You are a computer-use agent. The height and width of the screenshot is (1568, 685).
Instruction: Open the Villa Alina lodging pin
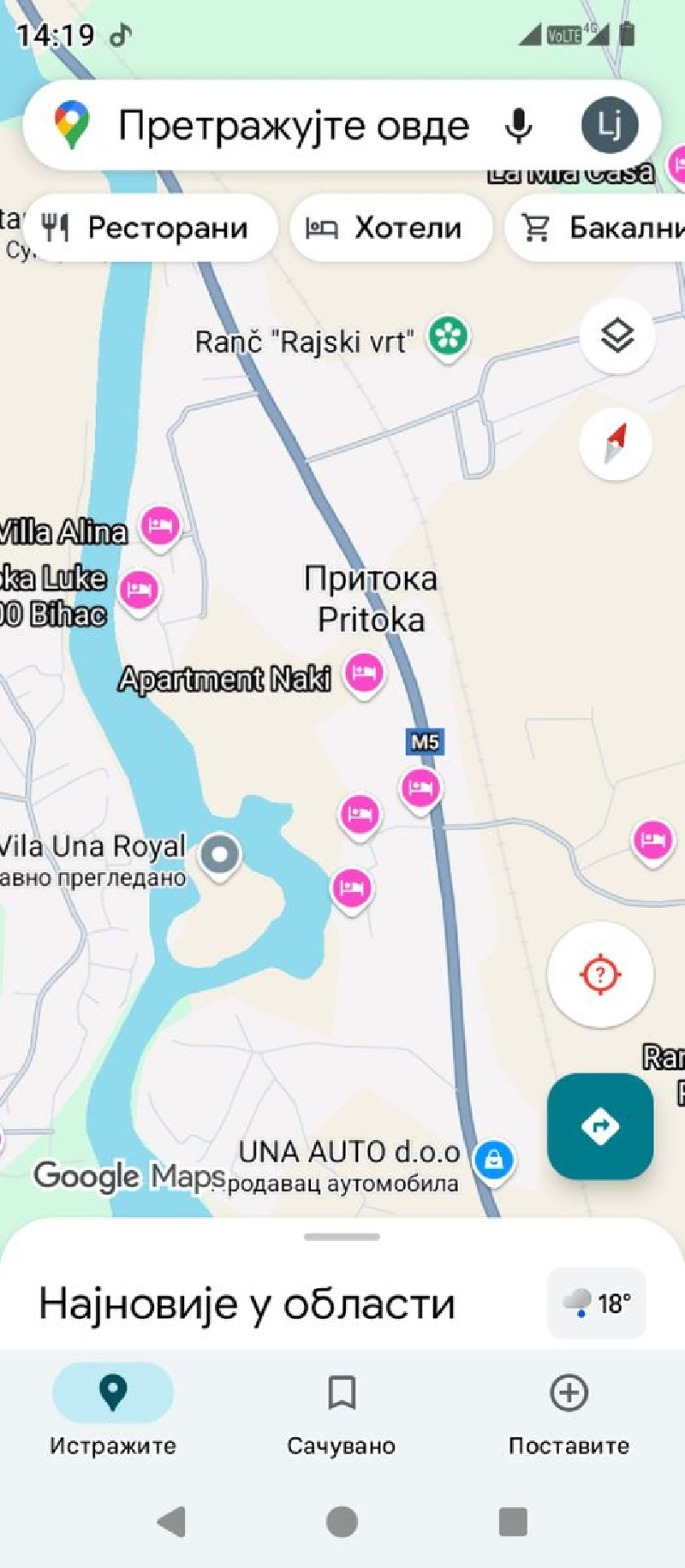160,527
